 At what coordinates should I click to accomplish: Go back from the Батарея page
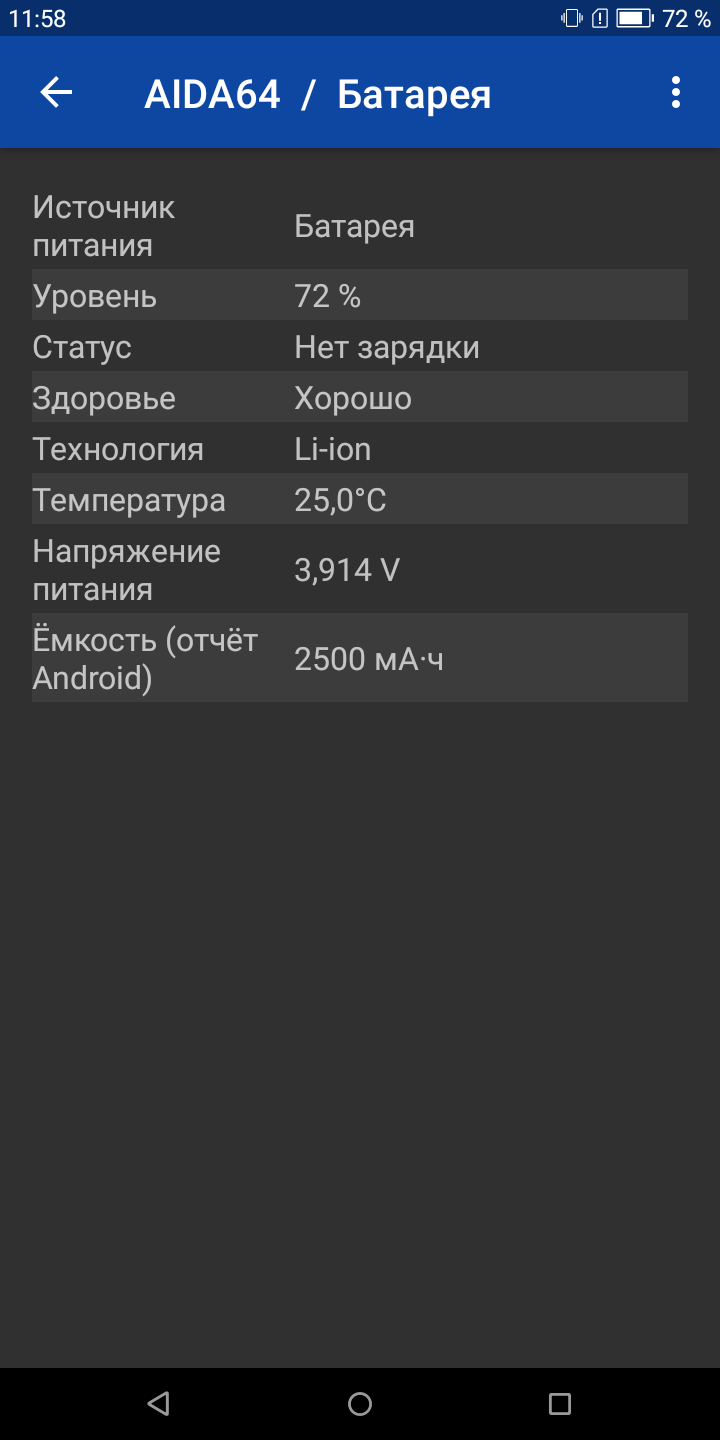56,93
